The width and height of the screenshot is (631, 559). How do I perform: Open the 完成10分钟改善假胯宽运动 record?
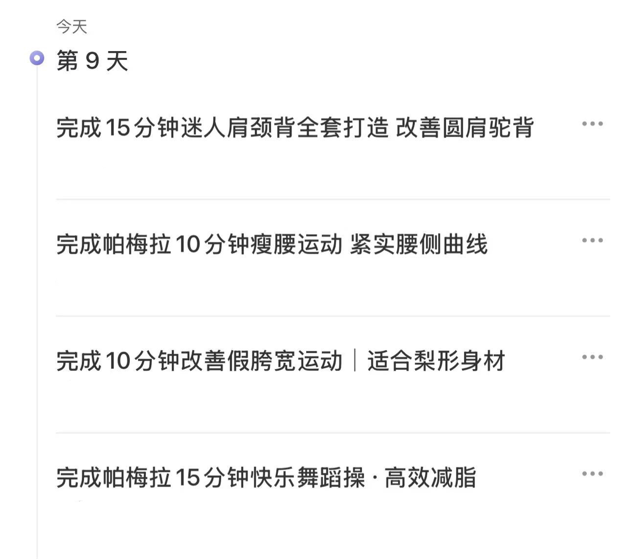(x=280, y=361)
